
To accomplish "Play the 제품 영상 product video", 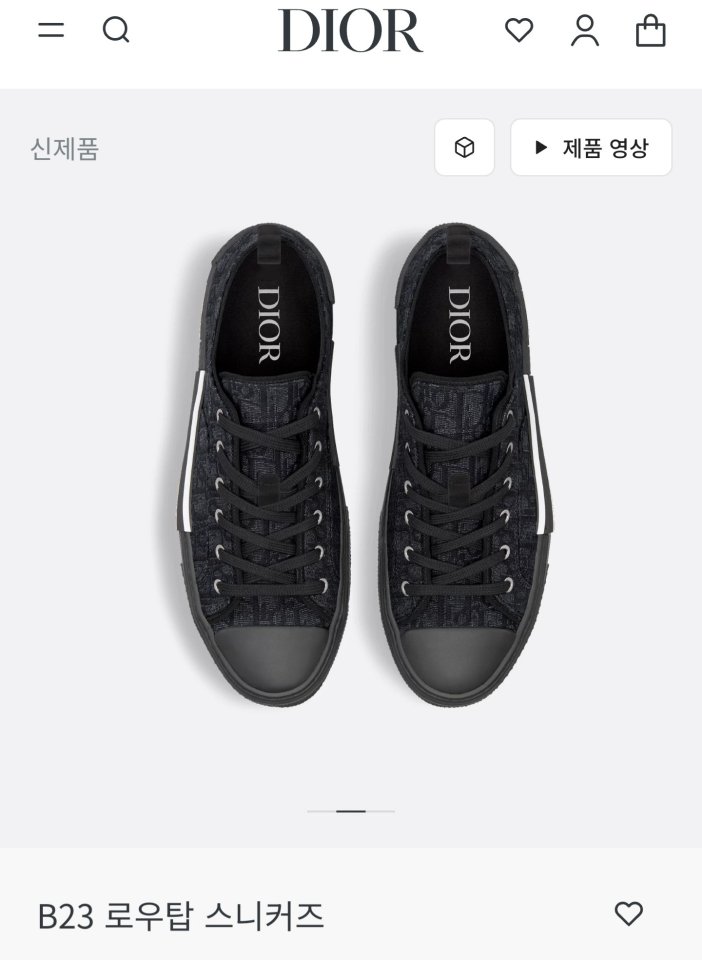I will click(x=591, y=148).
